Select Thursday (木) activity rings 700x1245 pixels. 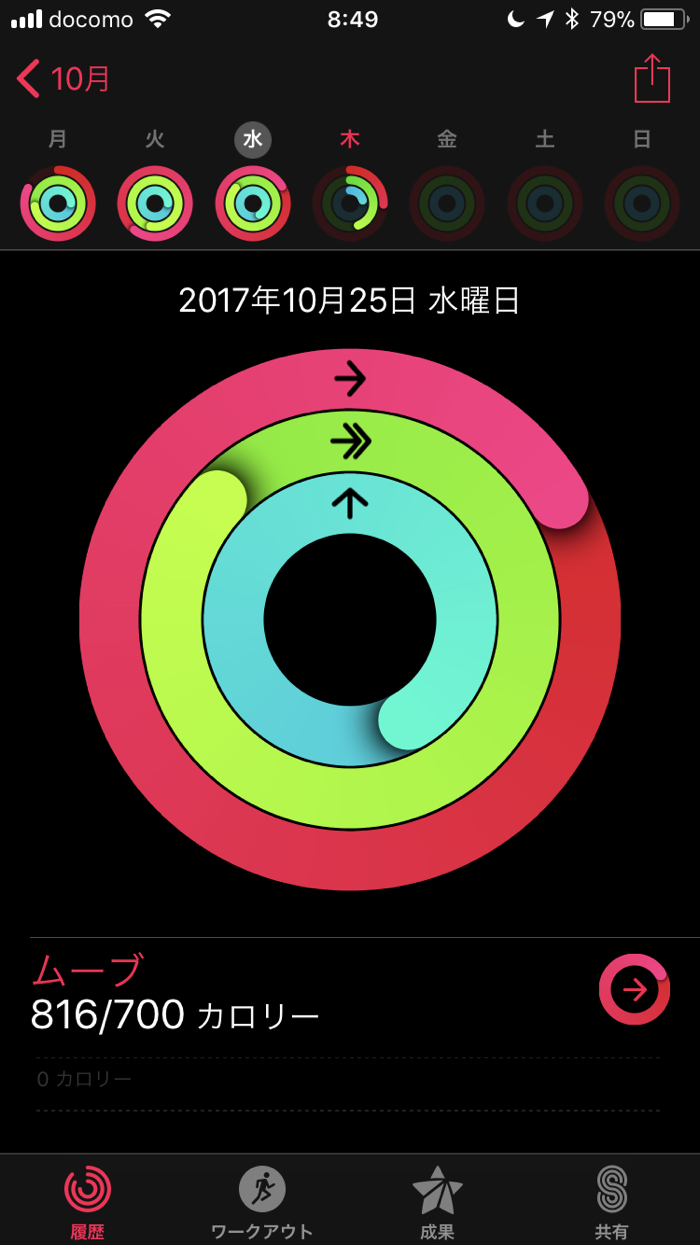click(x=350, y=203)
